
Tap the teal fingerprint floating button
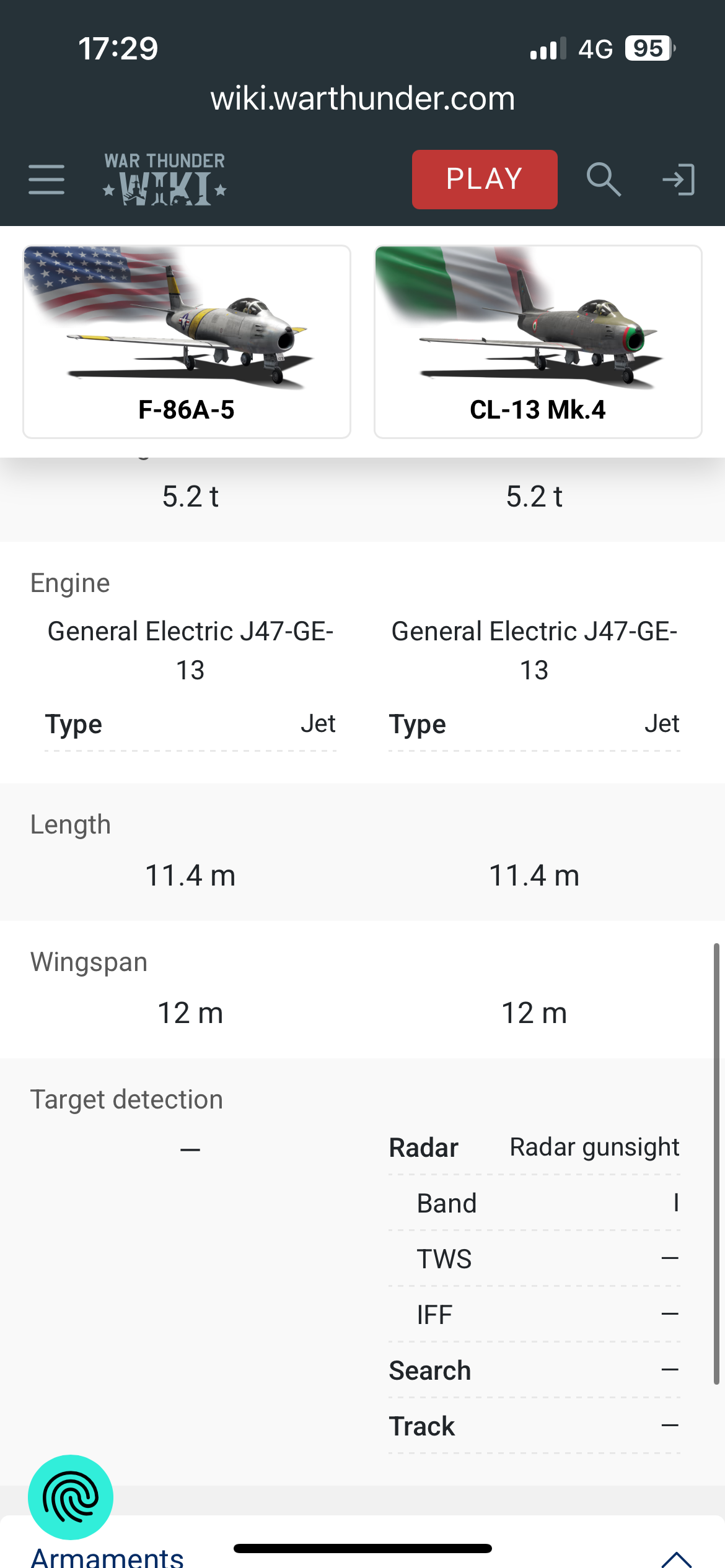(71, 1497)
